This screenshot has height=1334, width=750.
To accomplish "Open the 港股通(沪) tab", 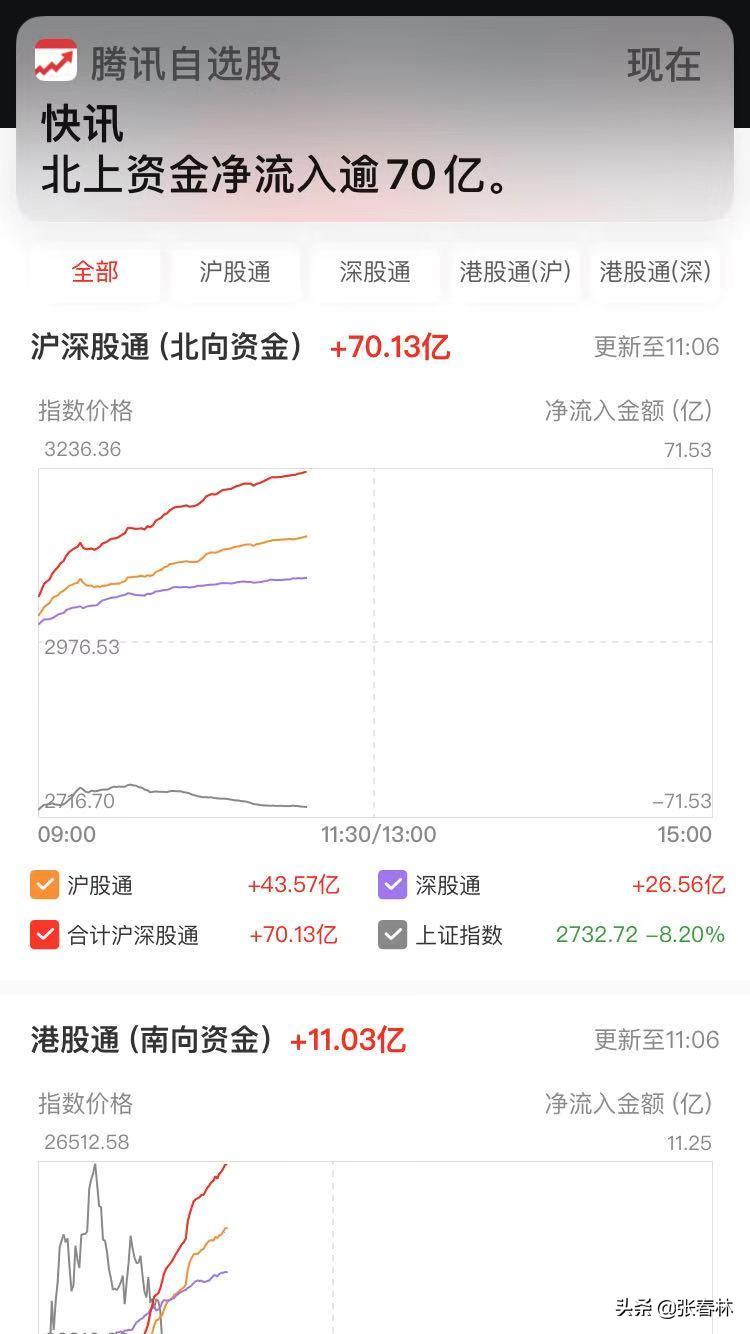I will (514, 272).
